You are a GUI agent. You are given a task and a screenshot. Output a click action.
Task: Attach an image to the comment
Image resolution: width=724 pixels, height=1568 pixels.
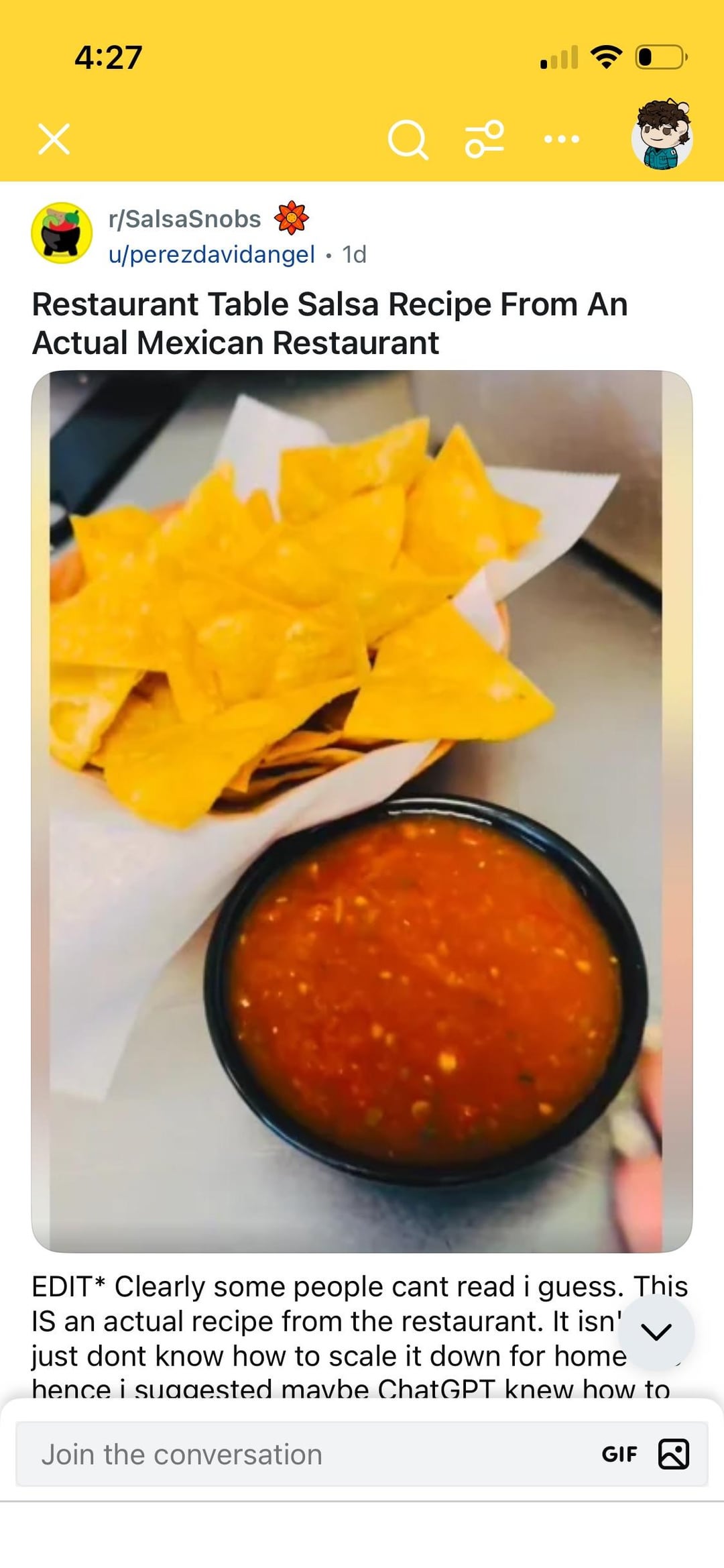point(674,1455)
